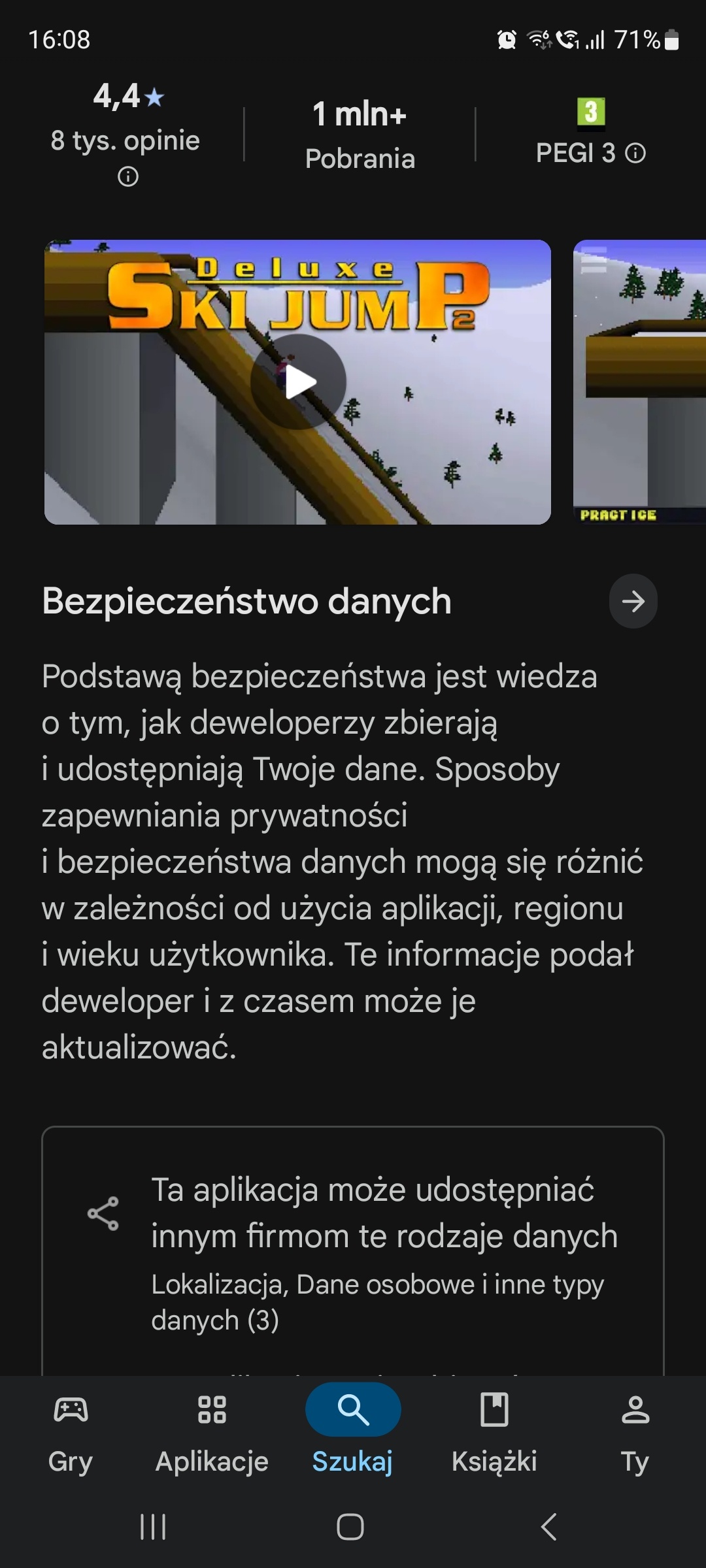The height and width of the screenshot is (1568, 706).
Task: Tap the share icon next to data sharing info
Action: [x=105, y=1212]
